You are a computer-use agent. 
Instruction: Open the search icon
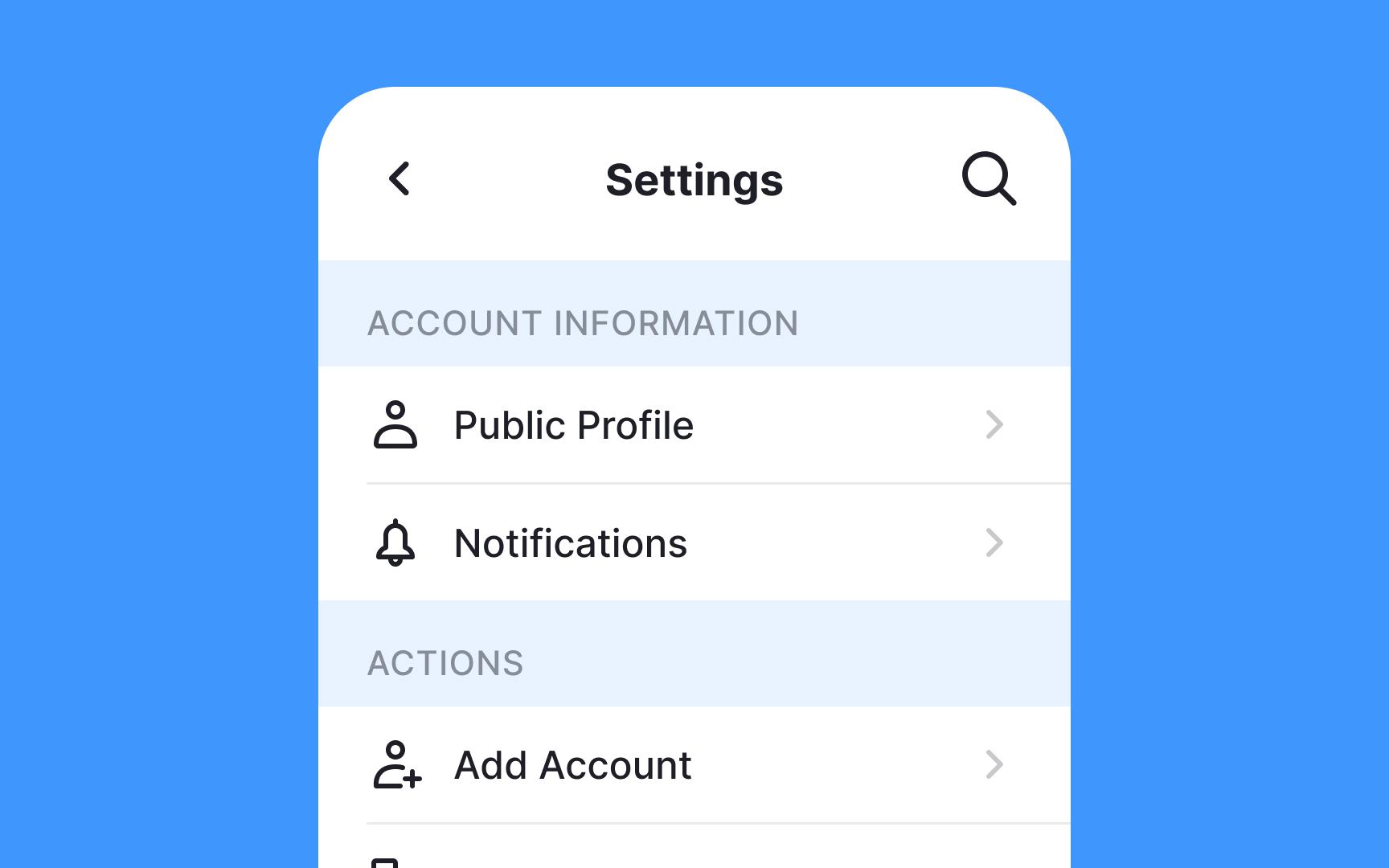click(989, 178)
